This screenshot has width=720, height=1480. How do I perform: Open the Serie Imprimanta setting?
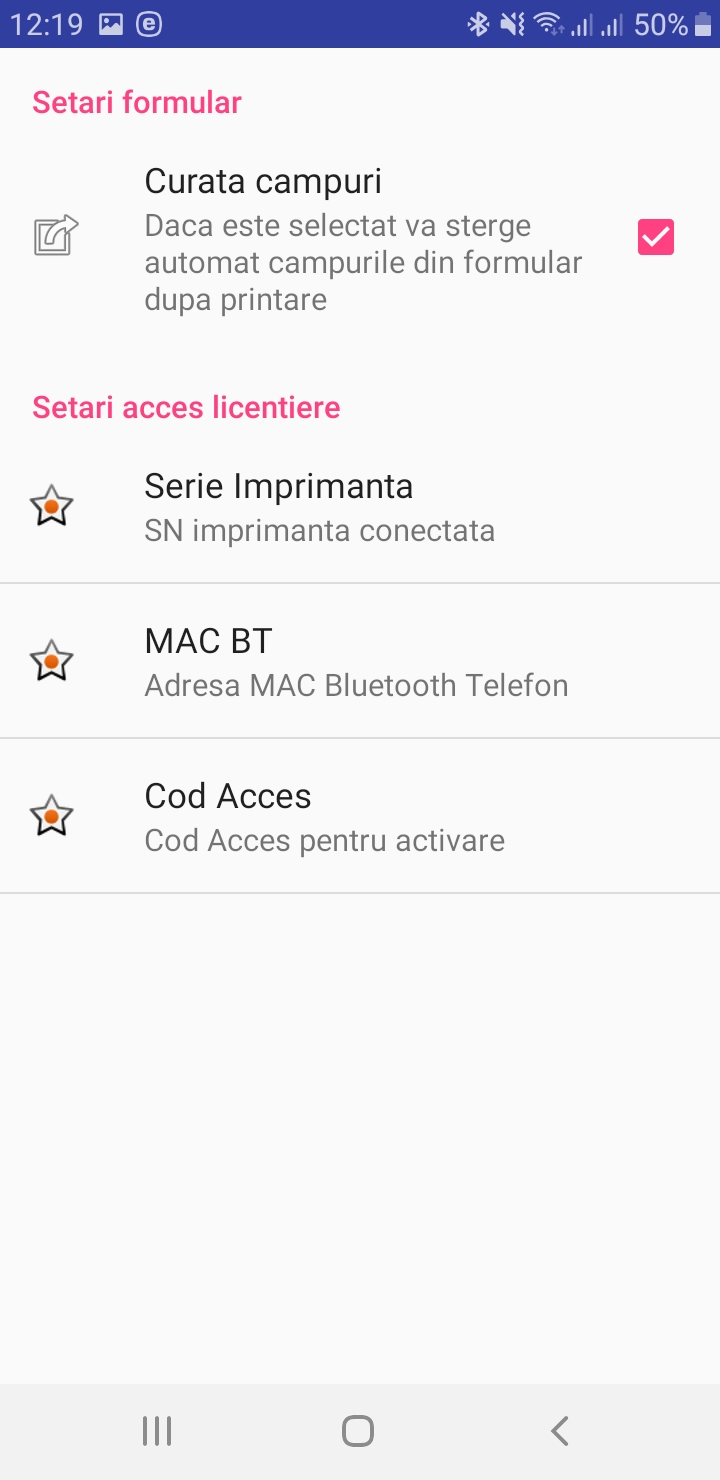pos(360,507)
